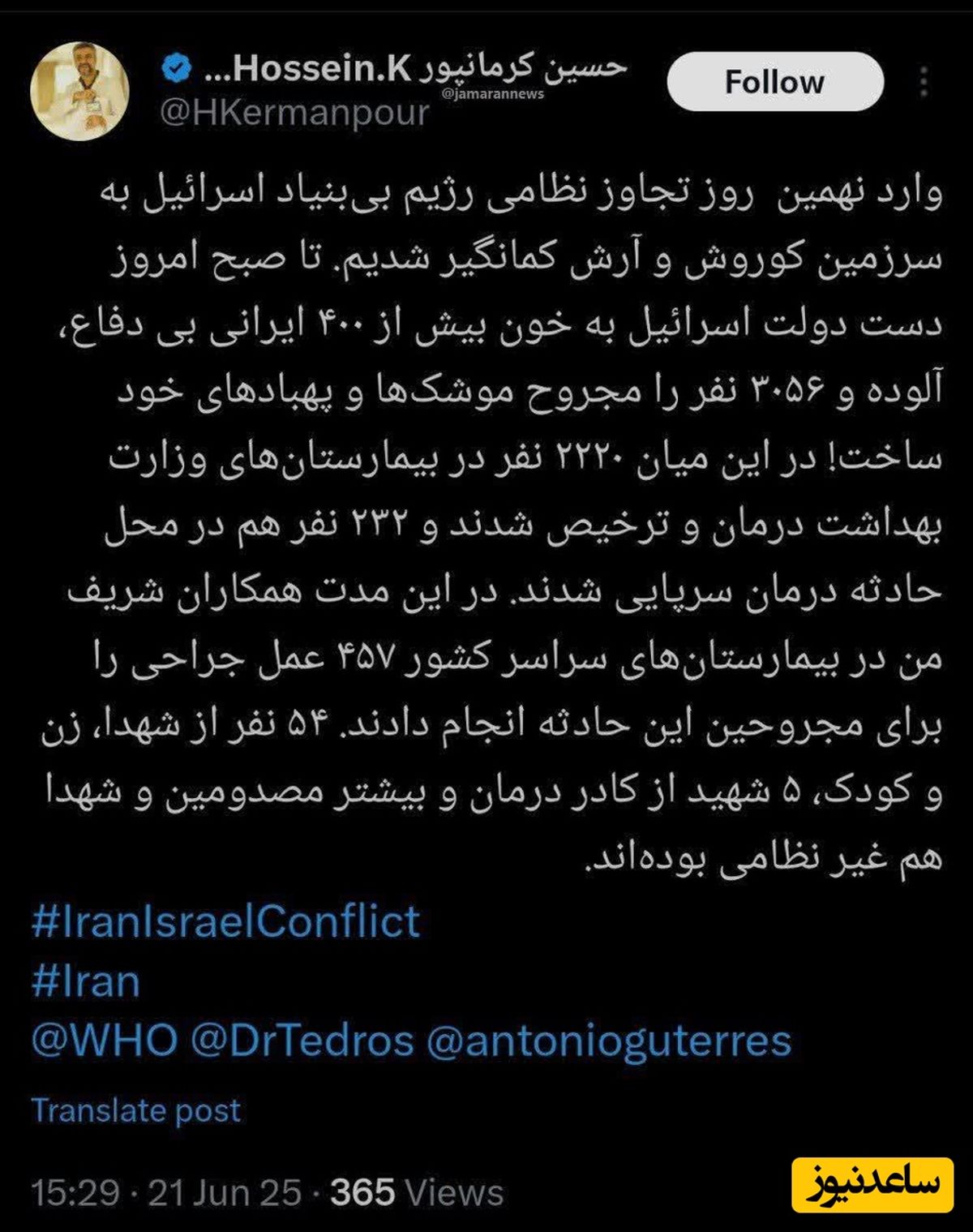973x1232 pixels.
Task: Open the post's overflow menu
Action: (x=924, y=82)
